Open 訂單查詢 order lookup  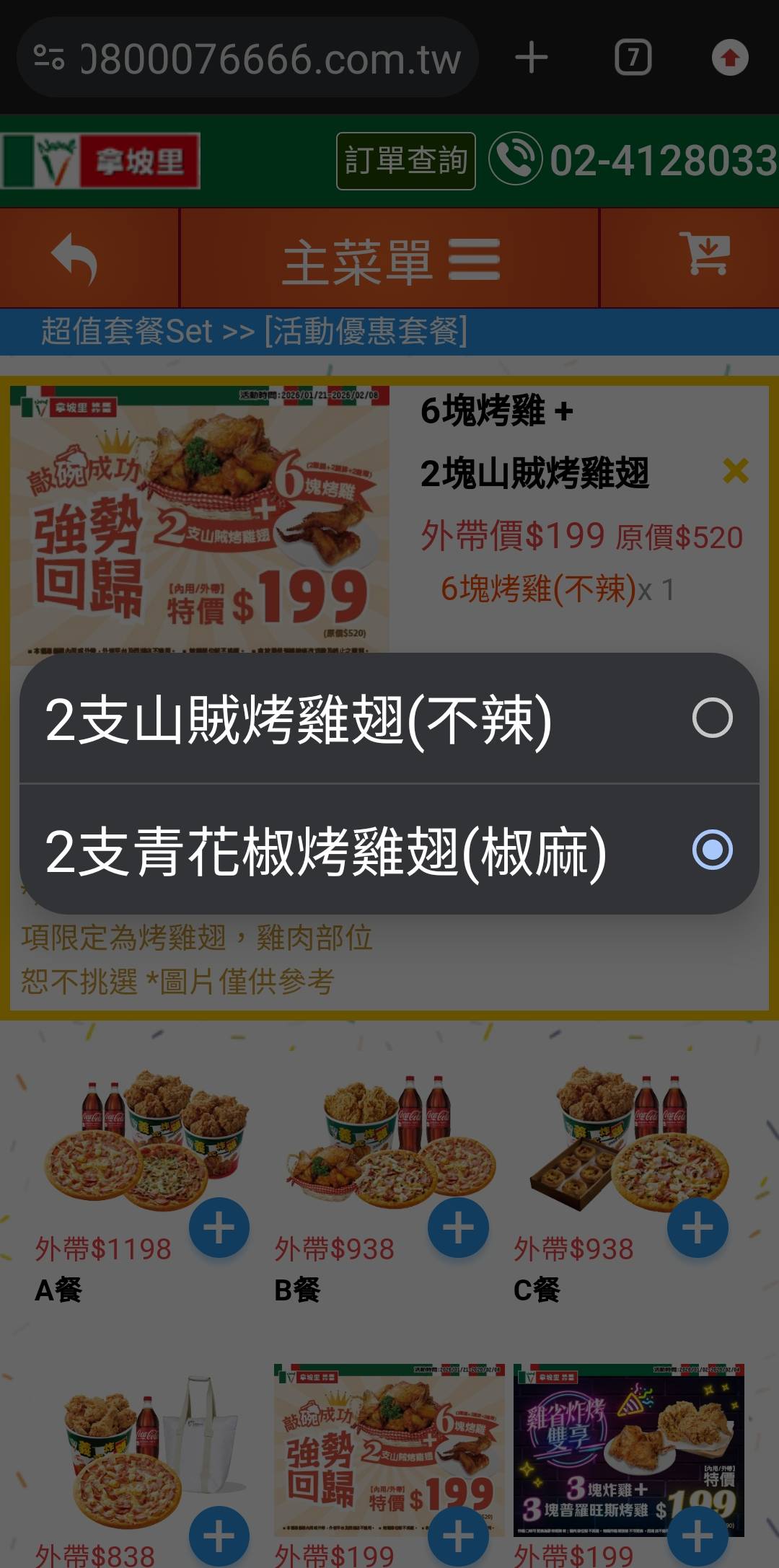406,161
